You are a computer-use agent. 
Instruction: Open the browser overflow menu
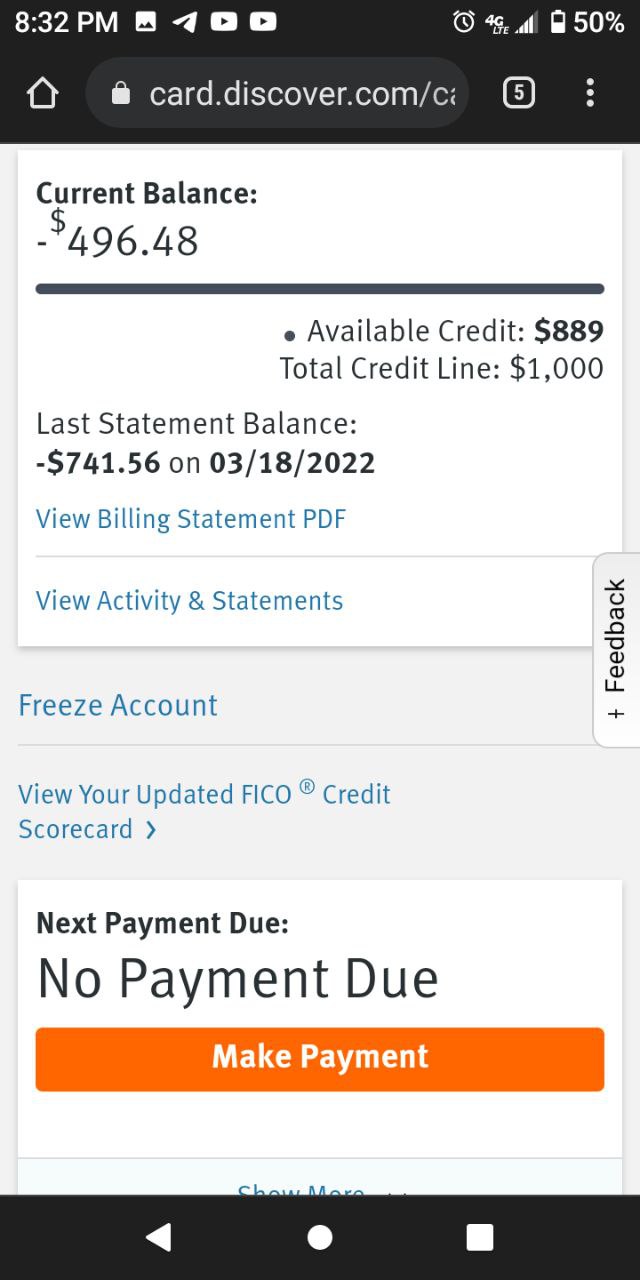tap(590, 94)
